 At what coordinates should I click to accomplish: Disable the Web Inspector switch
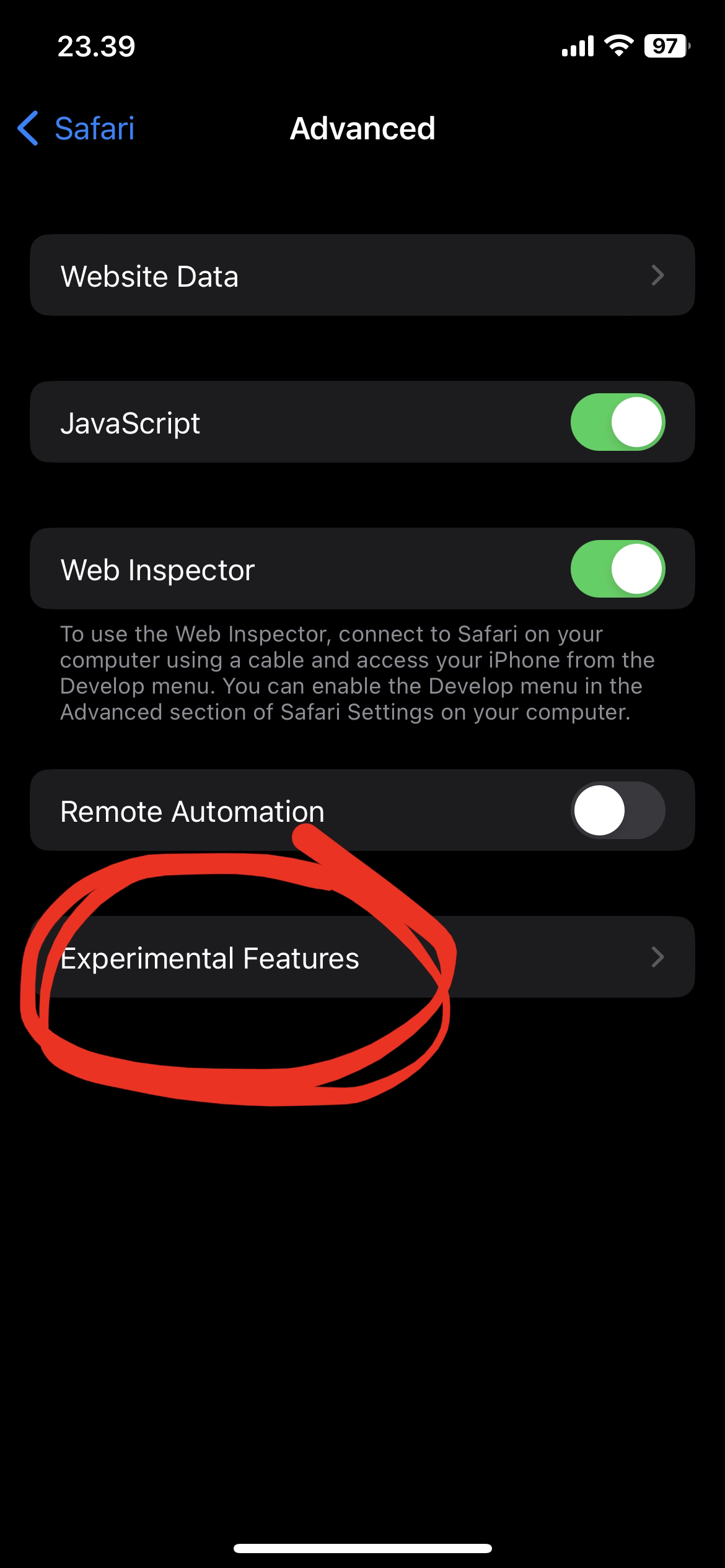point(617,568)
